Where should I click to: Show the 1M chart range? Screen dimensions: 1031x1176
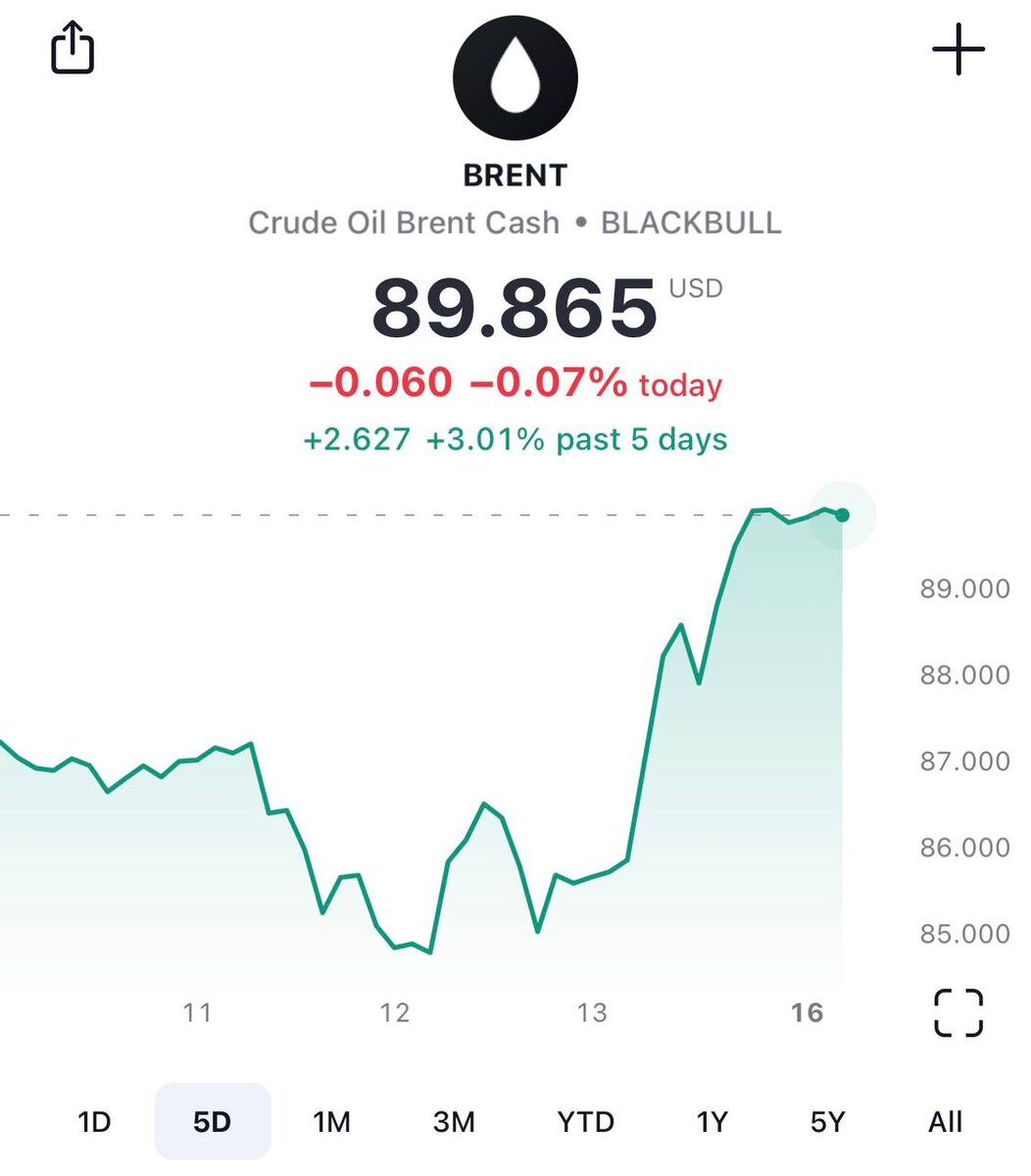pos(331,1121)
